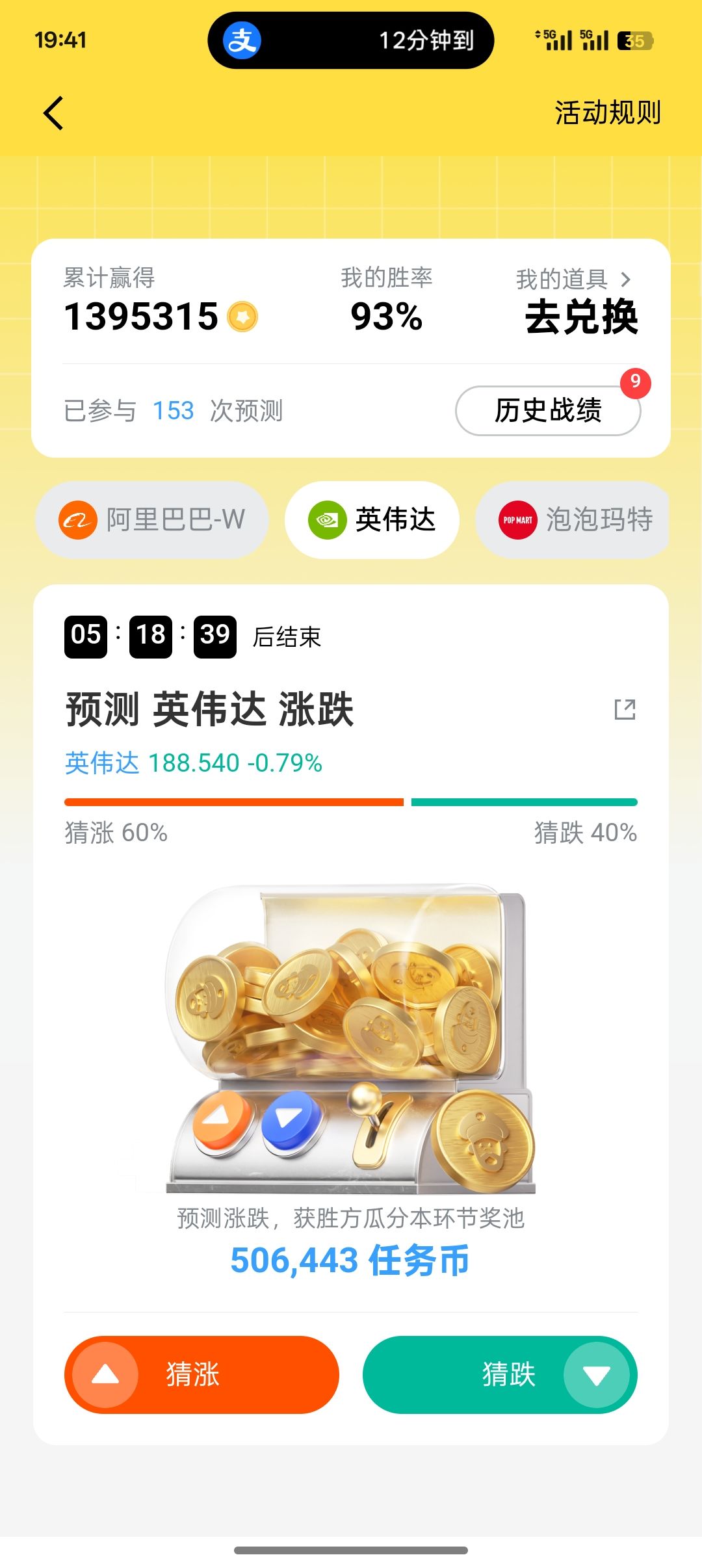Go back using the top-left arrow
The height and width of the screenshot is (1568, 702).
[53, 113]
